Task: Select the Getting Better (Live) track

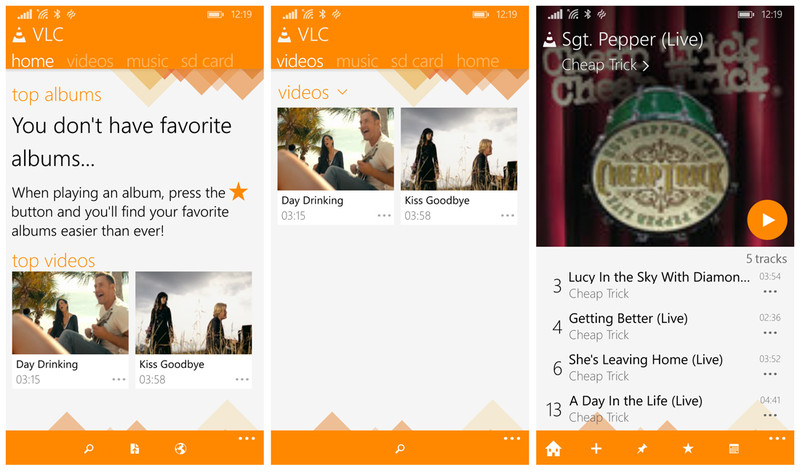Action: pyautogui.click(x=628, y=318)
